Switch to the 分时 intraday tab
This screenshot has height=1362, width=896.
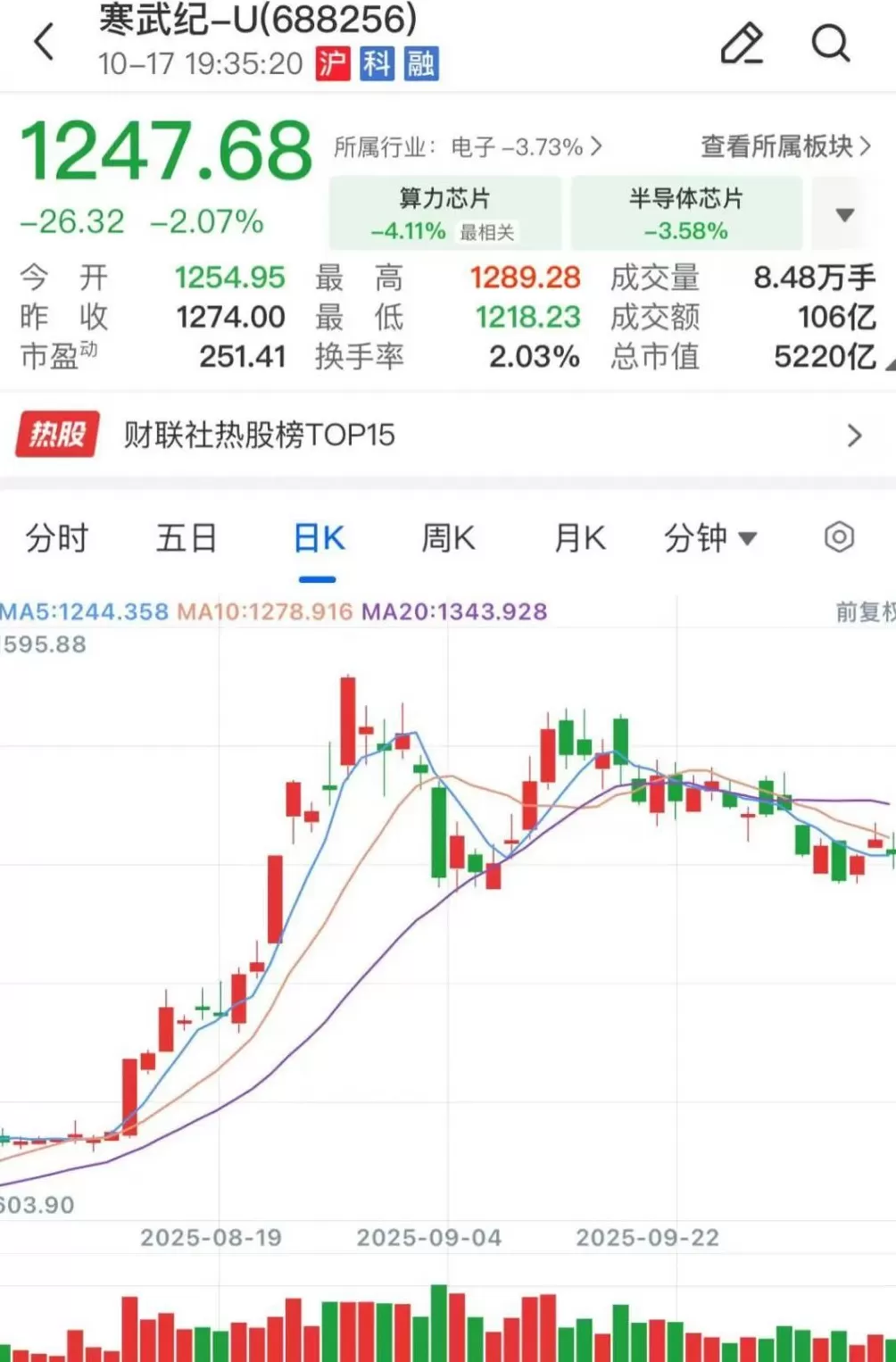(56, 537)
